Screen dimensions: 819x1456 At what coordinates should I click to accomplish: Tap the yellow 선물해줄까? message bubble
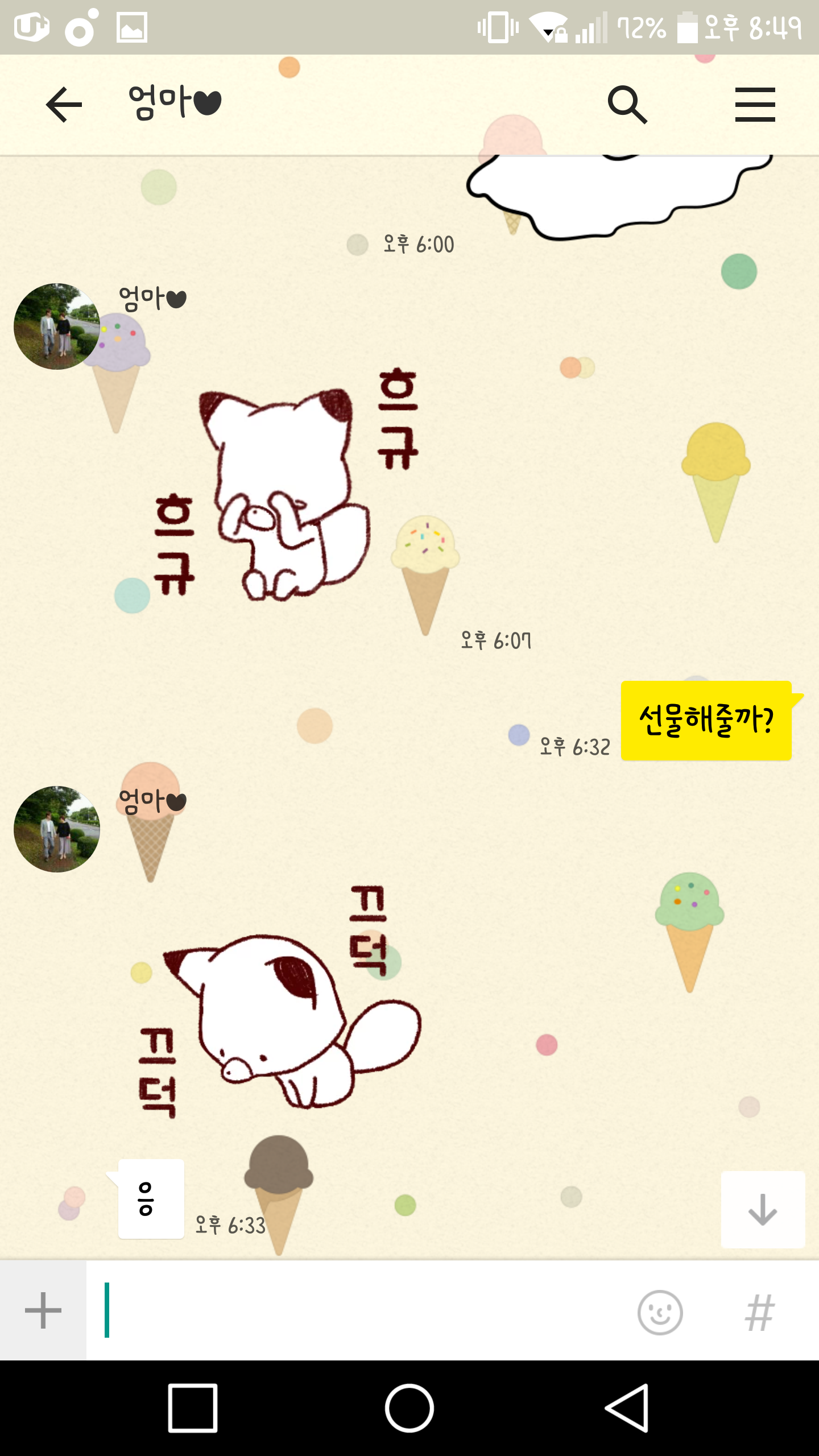pyautogui.click(x=706, y=721)
